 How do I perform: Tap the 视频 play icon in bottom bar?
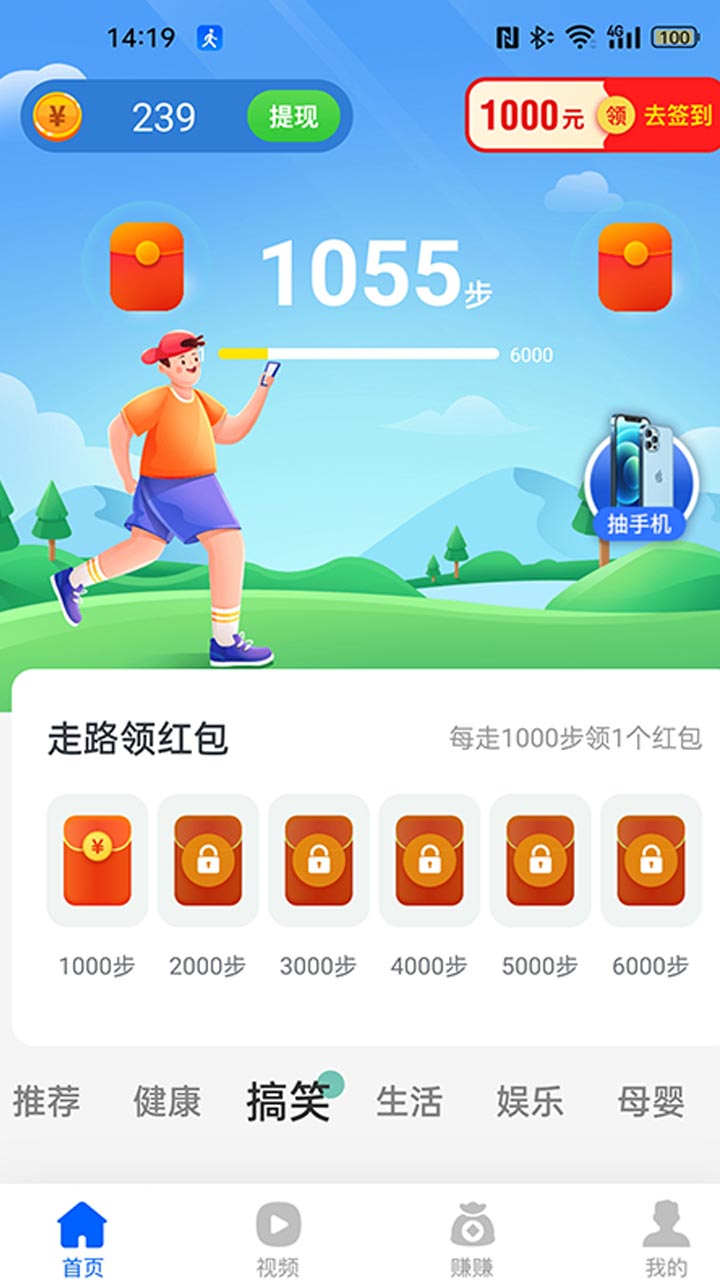click(275, 1222)
